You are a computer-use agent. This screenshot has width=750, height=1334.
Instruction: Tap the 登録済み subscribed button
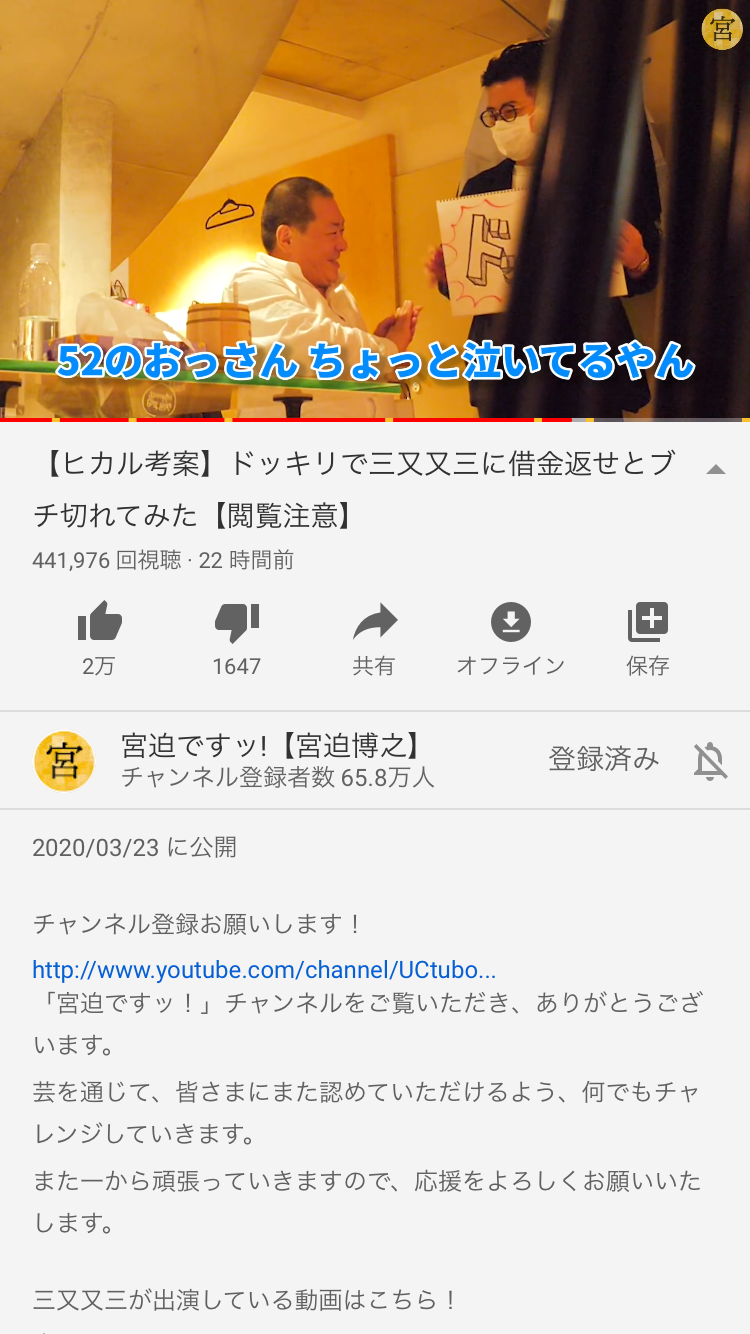point(603,760)
